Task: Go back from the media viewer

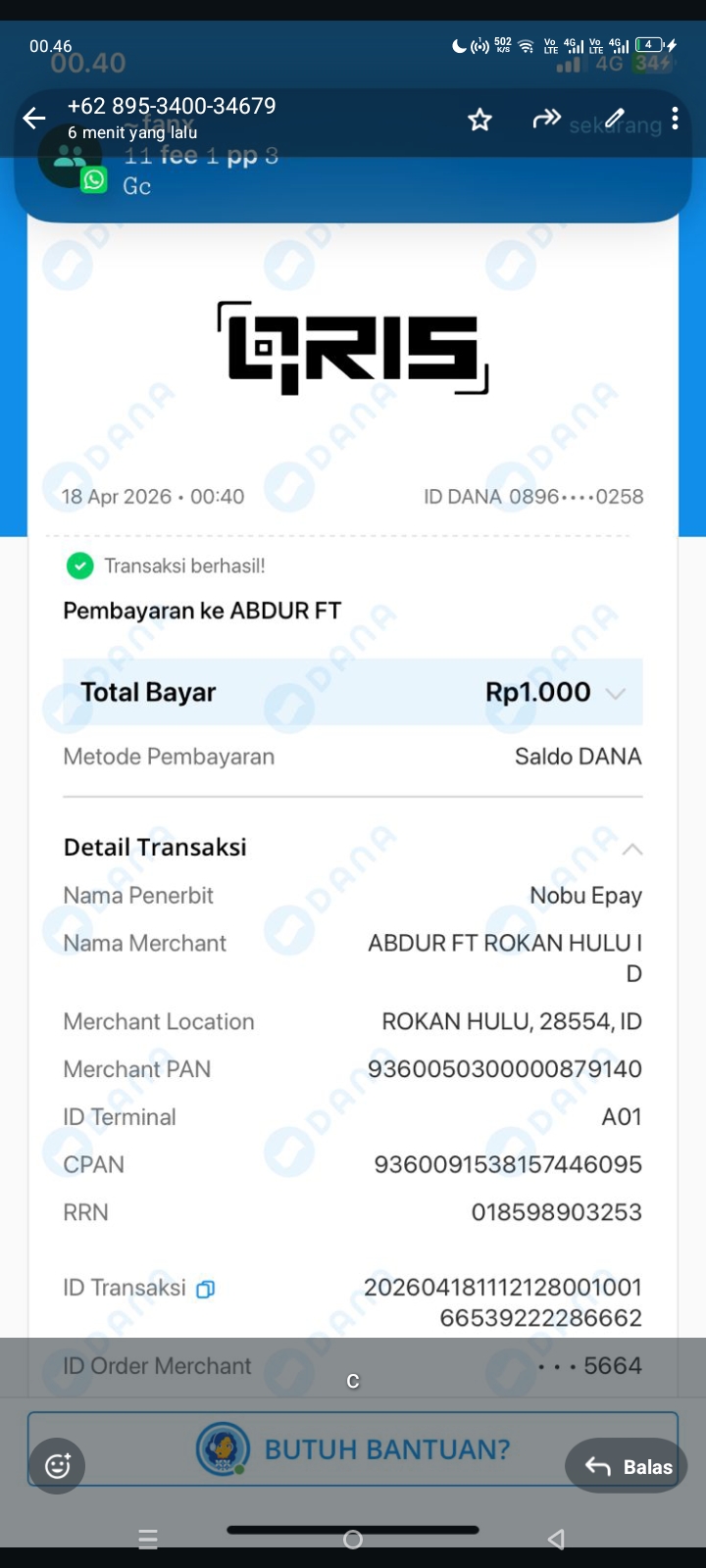Action: pyautogui.click(x=34, y=119)
